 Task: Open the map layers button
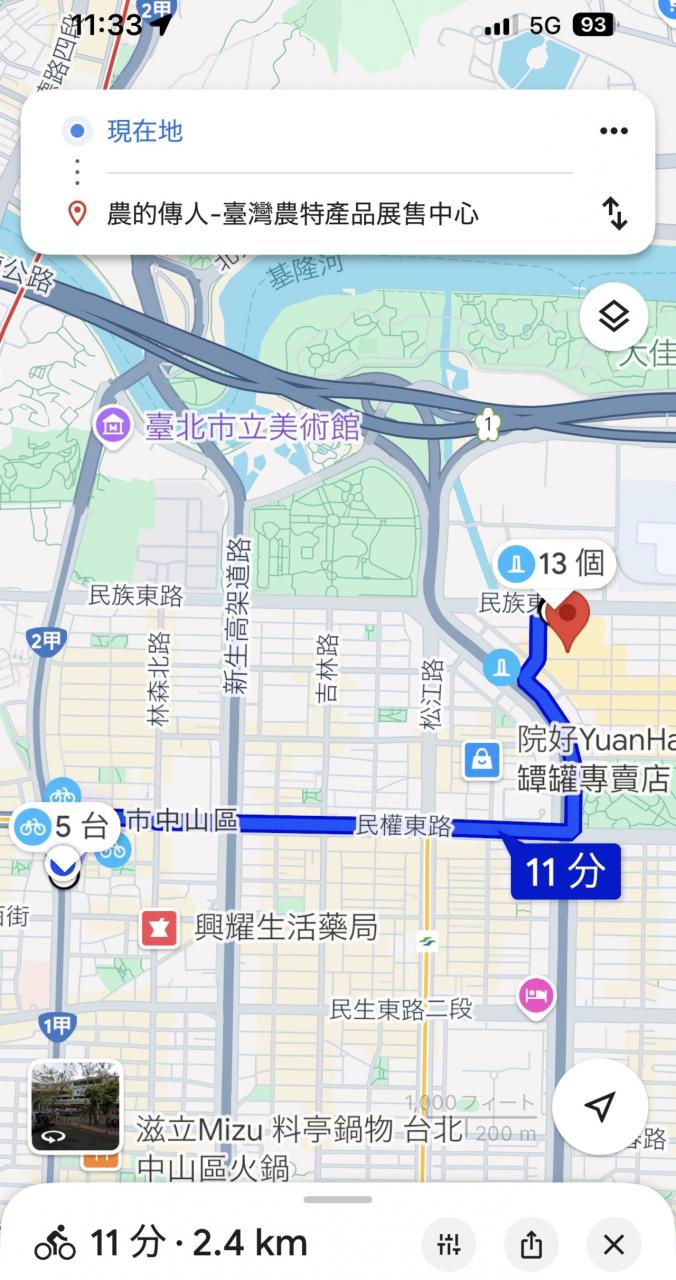pyautogui.click(x=613, y=317)
